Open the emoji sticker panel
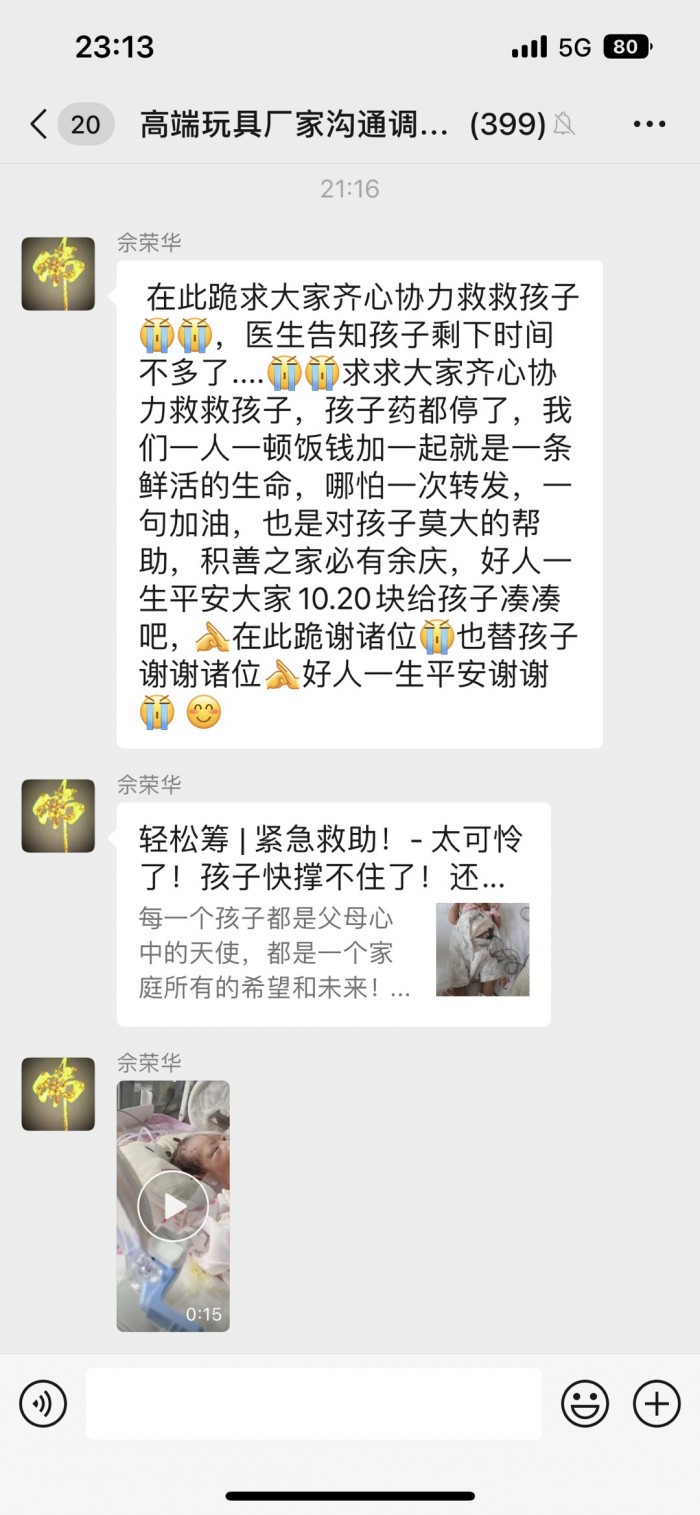Screen dimensions: 700x1515 tap(585, 1404)
